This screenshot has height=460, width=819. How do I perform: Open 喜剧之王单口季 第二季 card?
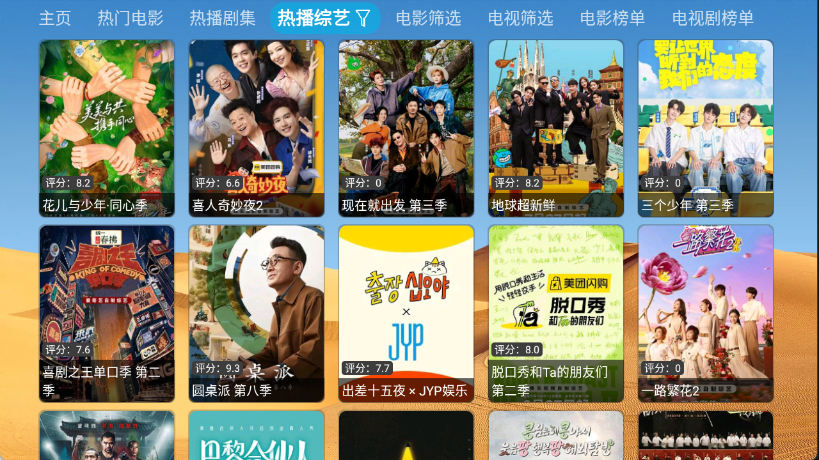pyautogui.click(x=107, y=313)
